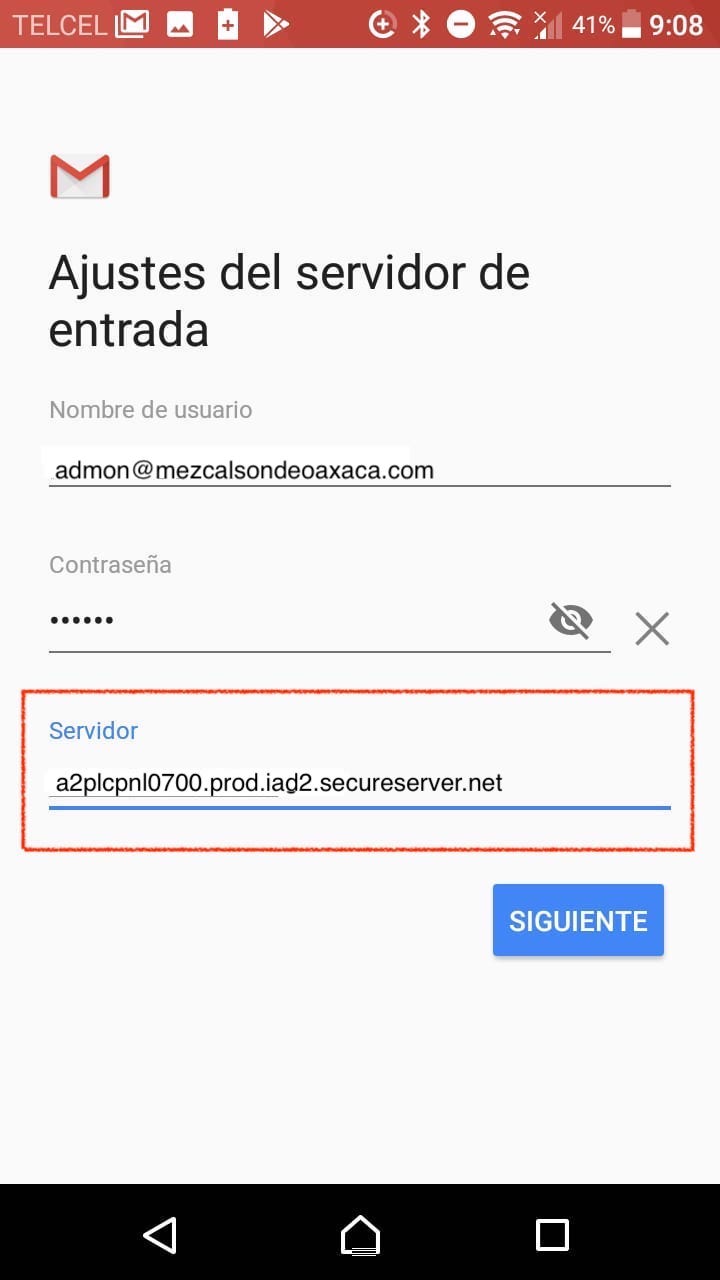Return to the home screen
Image resolution: width=720 pixels, height=1280 pixels.
coord(360,1235)
